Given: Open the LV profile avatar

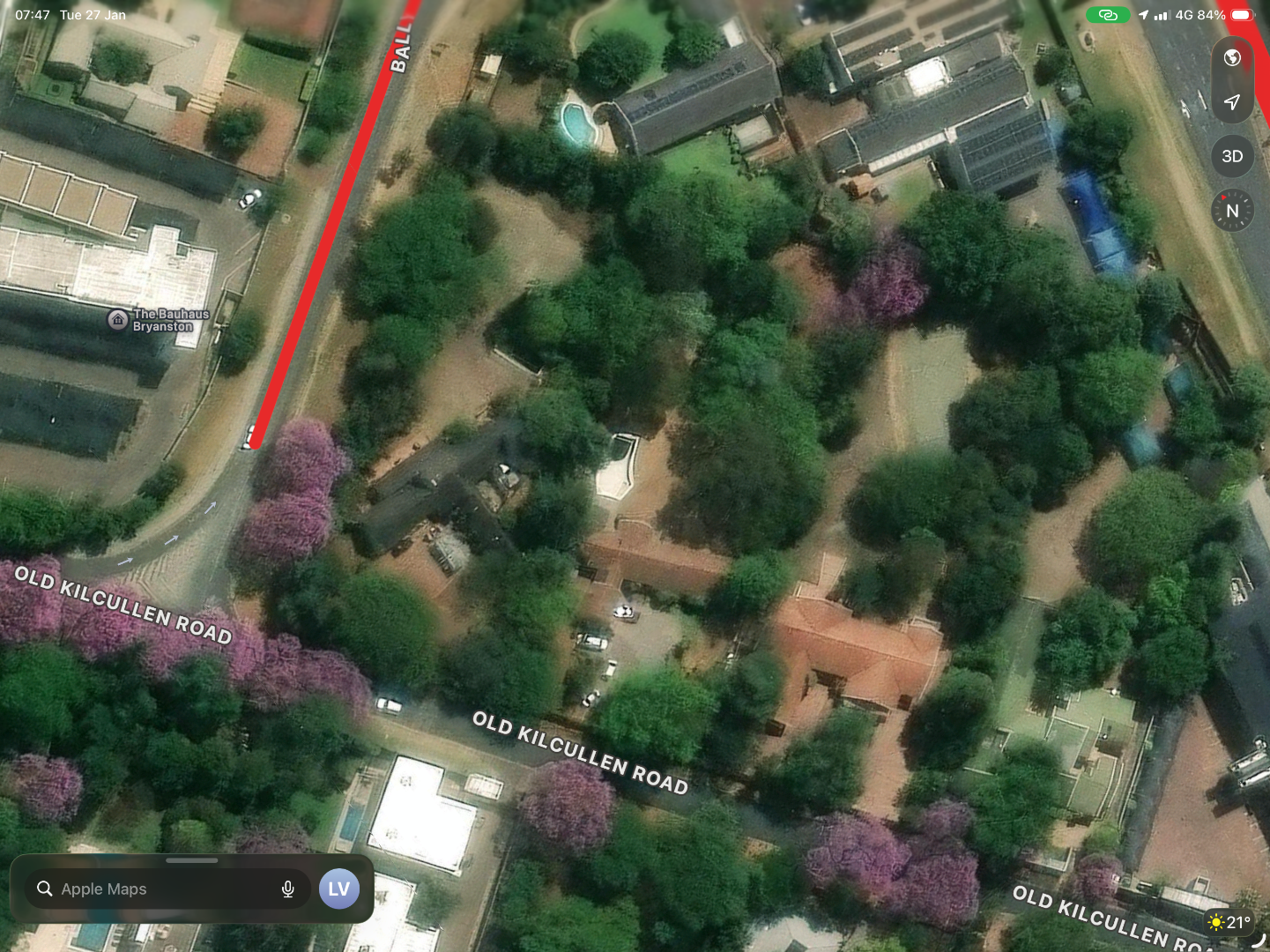Looking at the screenshot, I should point(339,889).
